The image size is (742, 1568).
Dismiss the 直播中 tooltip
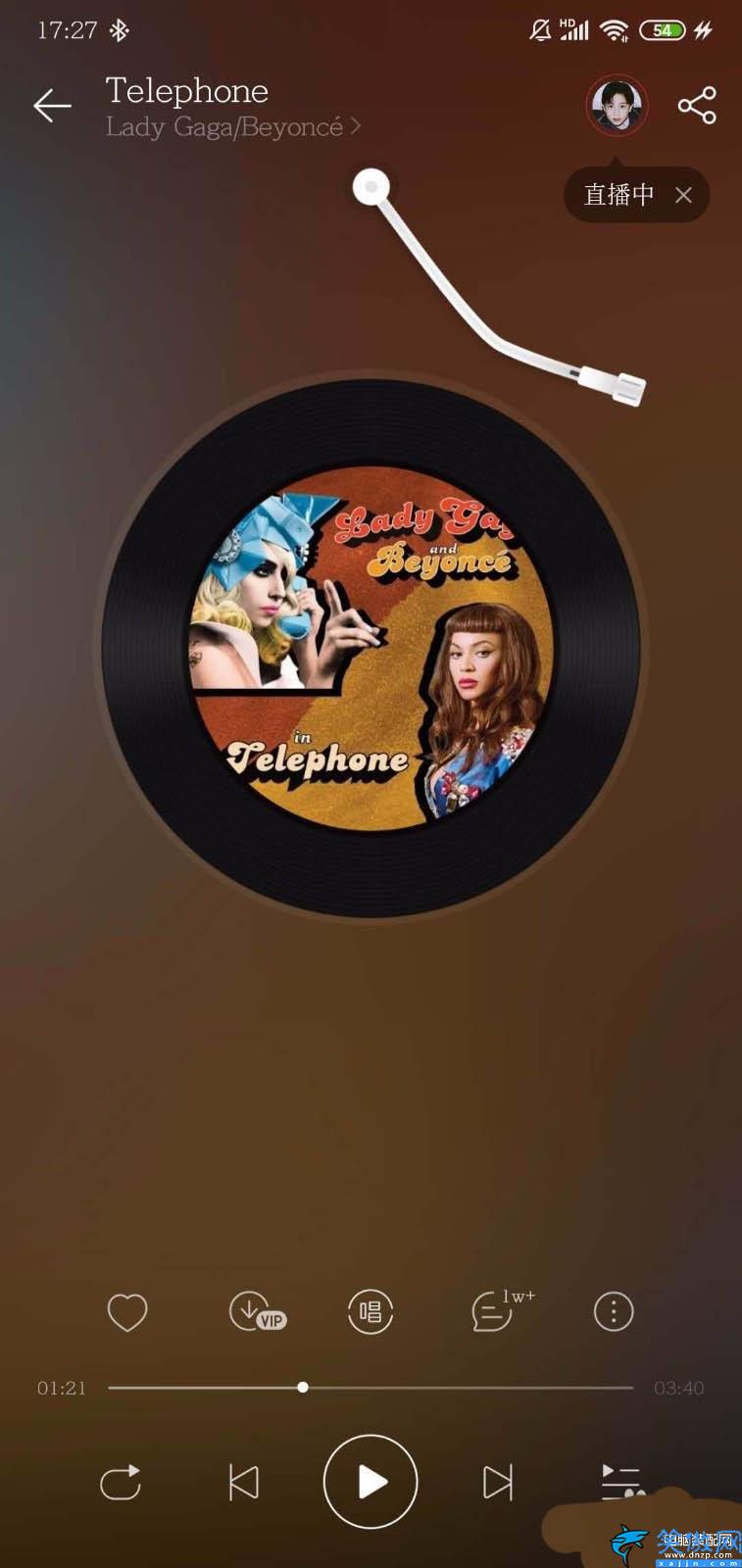[x=683, y=195]
